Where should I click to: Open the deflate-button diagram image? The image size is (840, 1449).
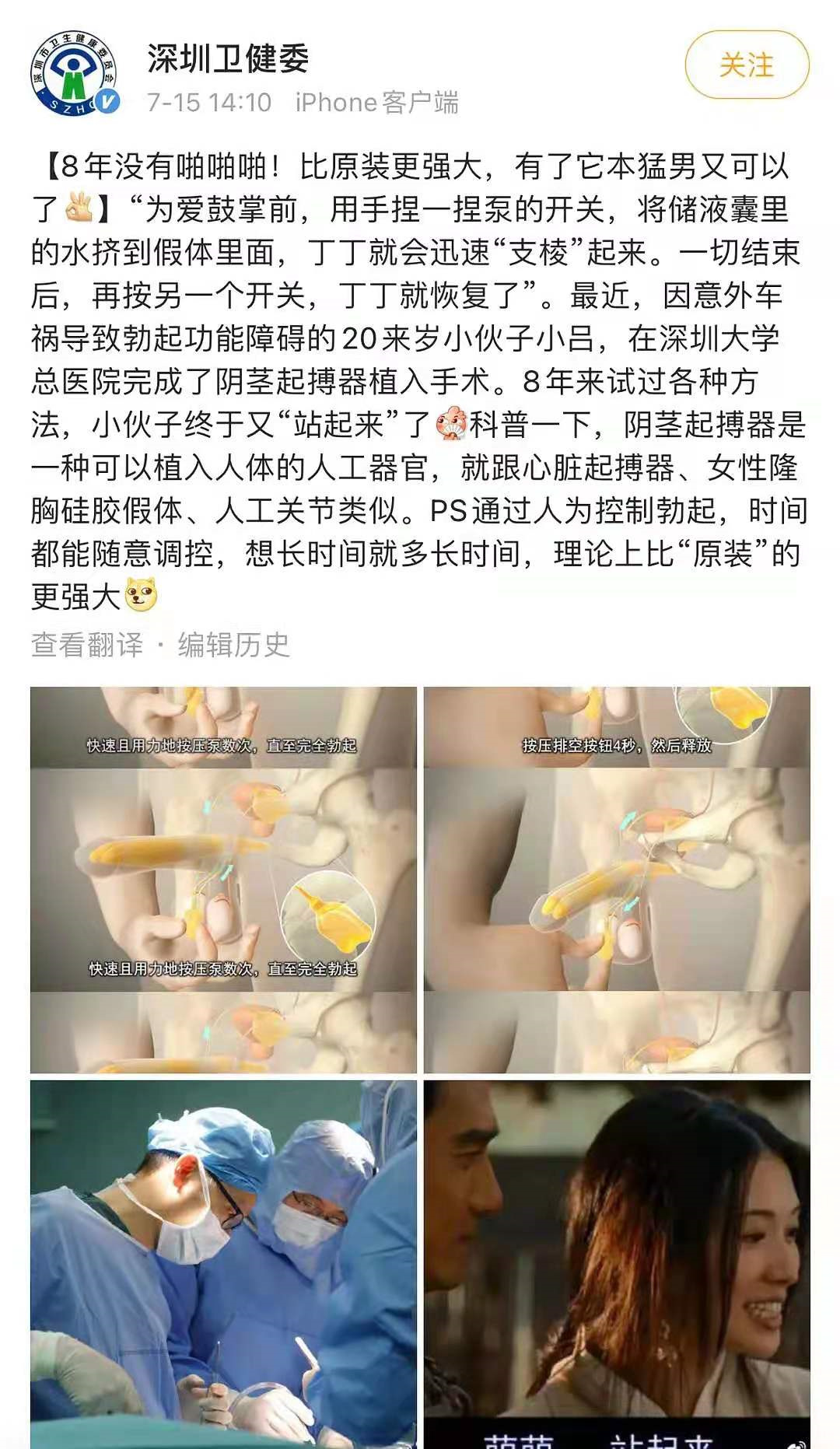coord(617,880)
